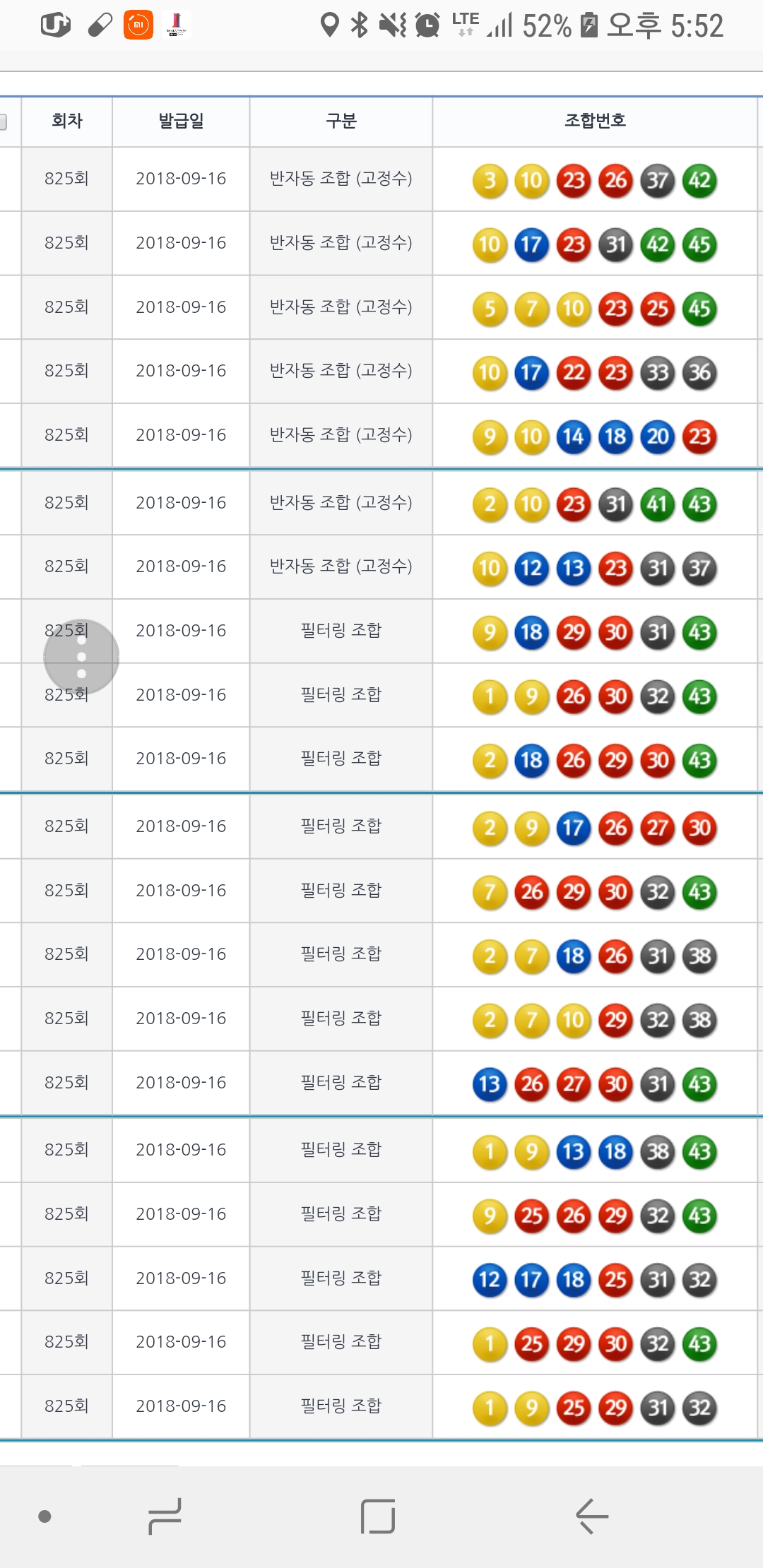Toggle the select-all checkbox in table header
This screenshot has width=763, height=1568.
pyautogui.click(x=3, y=121)
